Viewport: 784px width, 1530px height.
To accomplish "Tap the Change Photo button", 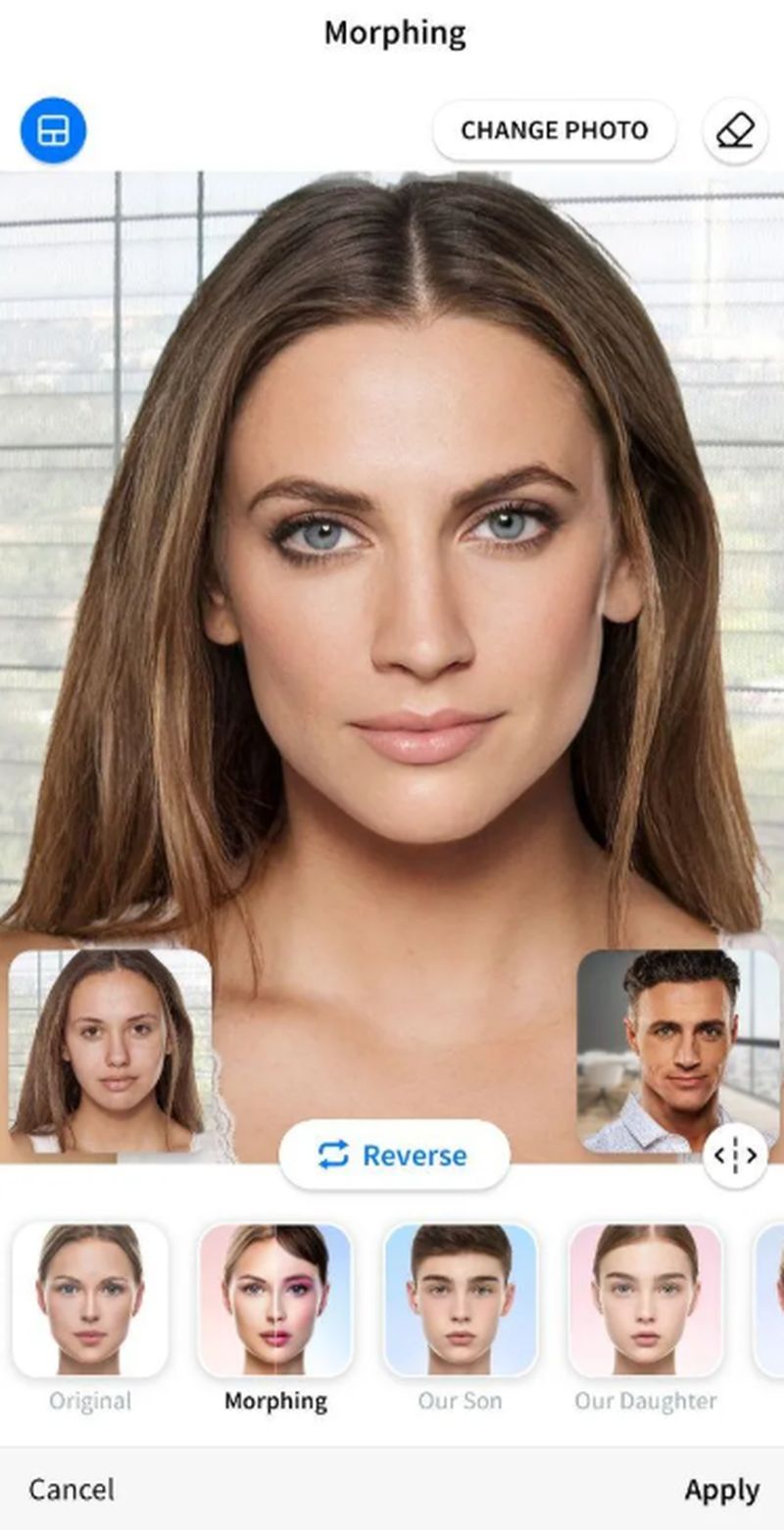I will (555, 130).
